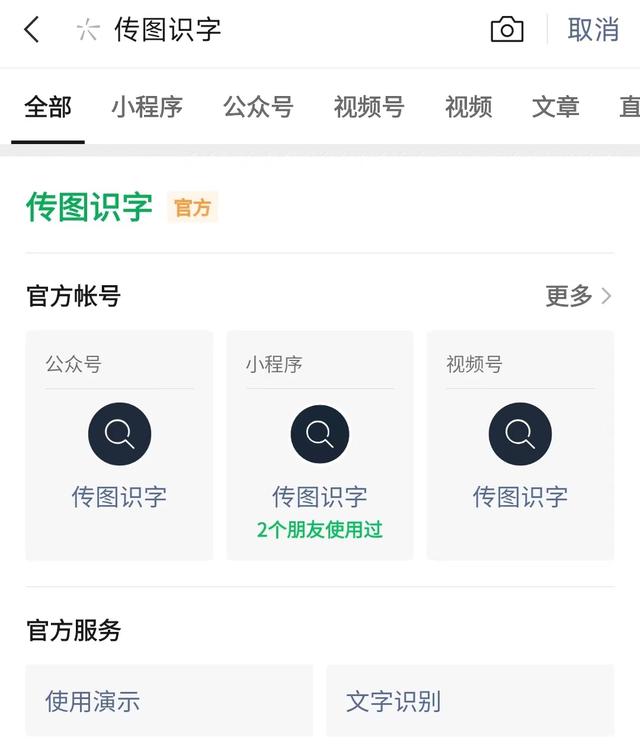Open the 小程序 card for 传图识字
The width and height of the screenshot is (640, 750).
pyautogui.click(x=320, y=445)
